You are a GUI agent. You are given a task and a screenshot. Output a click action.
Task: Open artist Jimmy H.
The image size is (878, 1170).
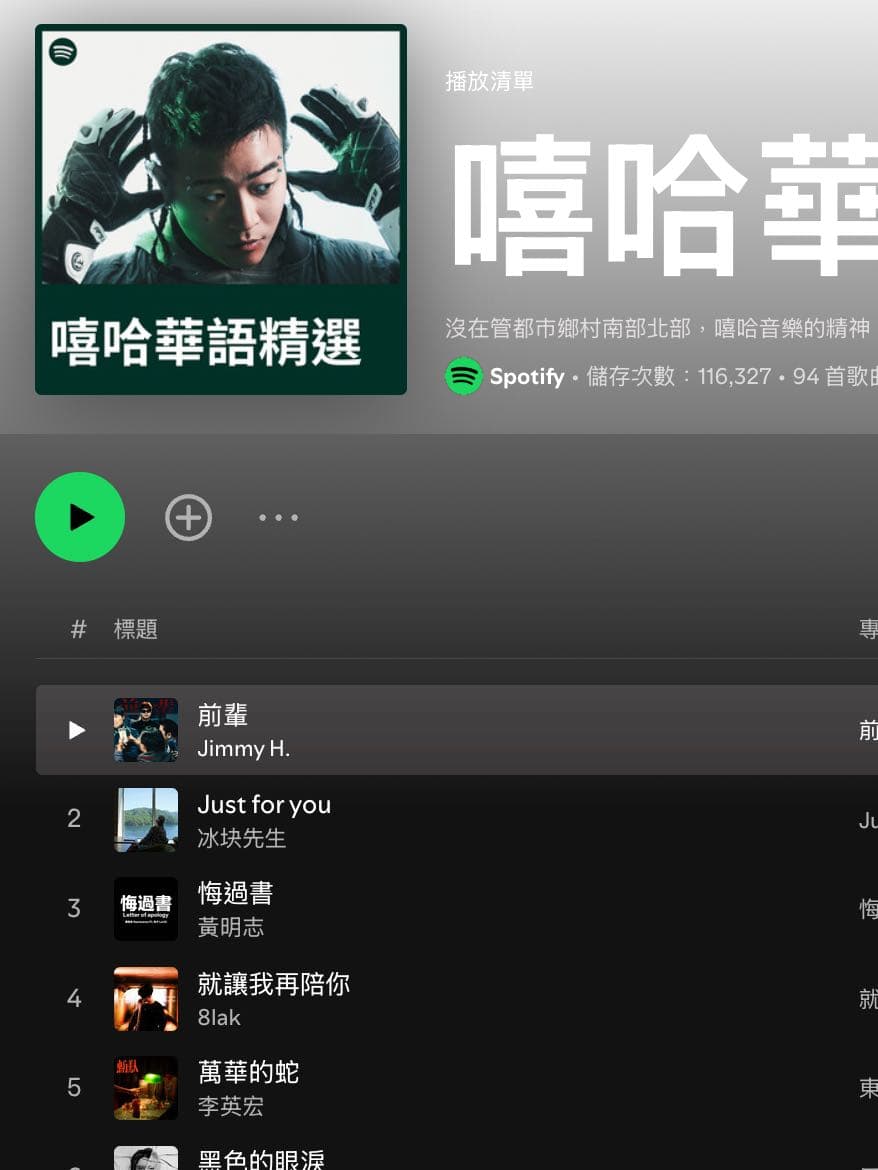click(x=243, y=749)
